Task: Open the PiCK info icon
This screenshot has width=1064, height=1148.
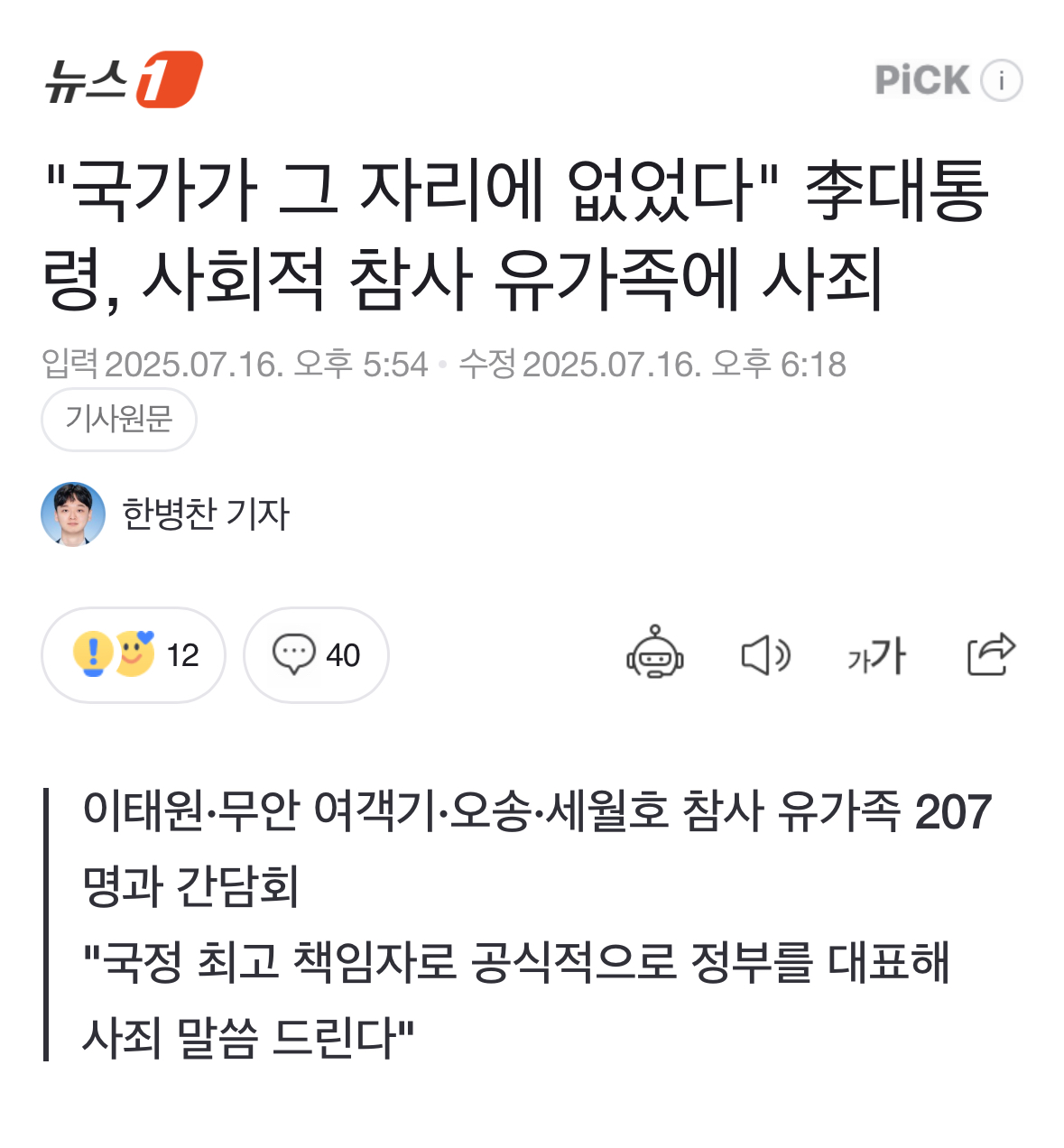Action: click(1000, 80)
